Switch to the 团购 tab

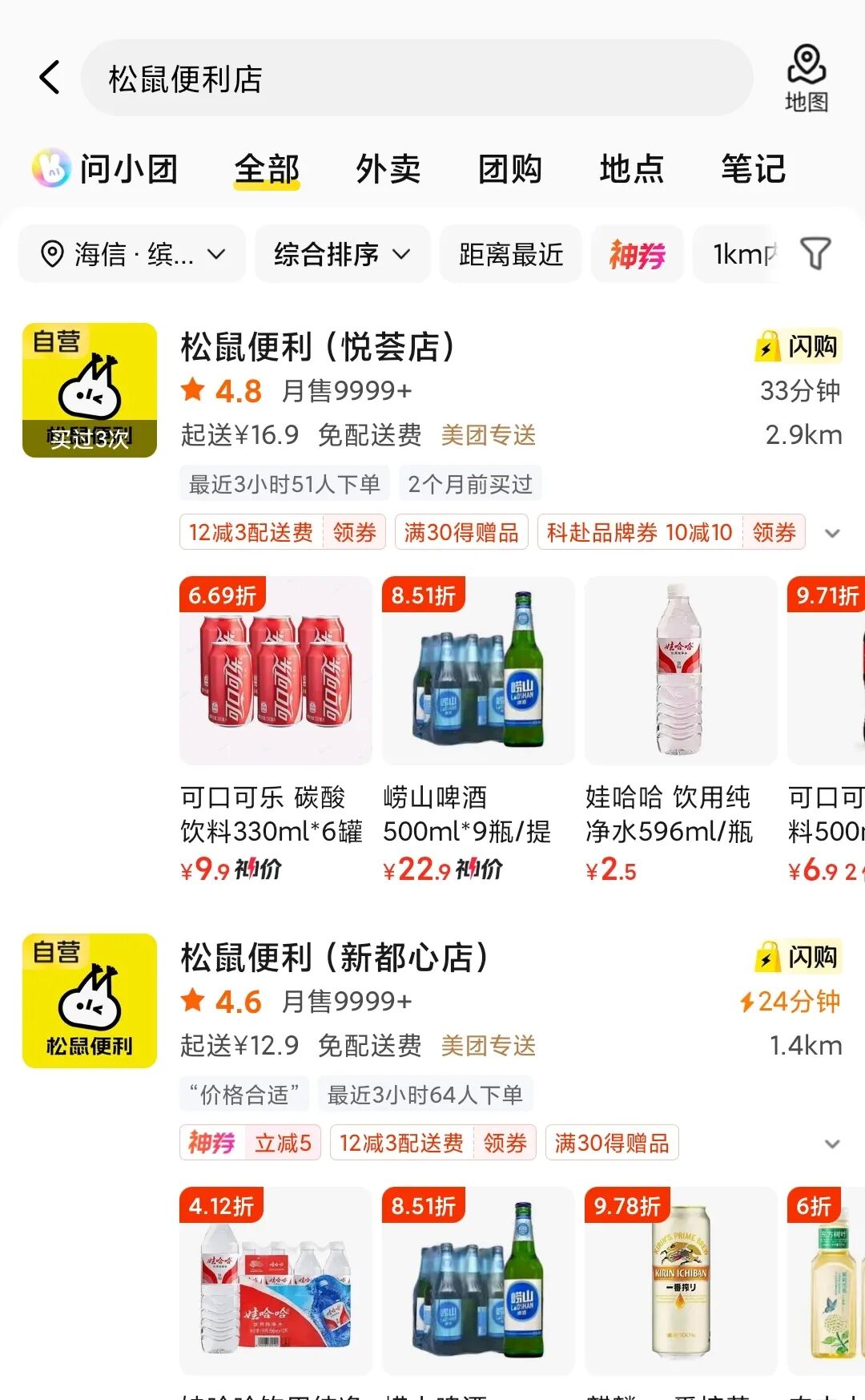tap(510, 169)
